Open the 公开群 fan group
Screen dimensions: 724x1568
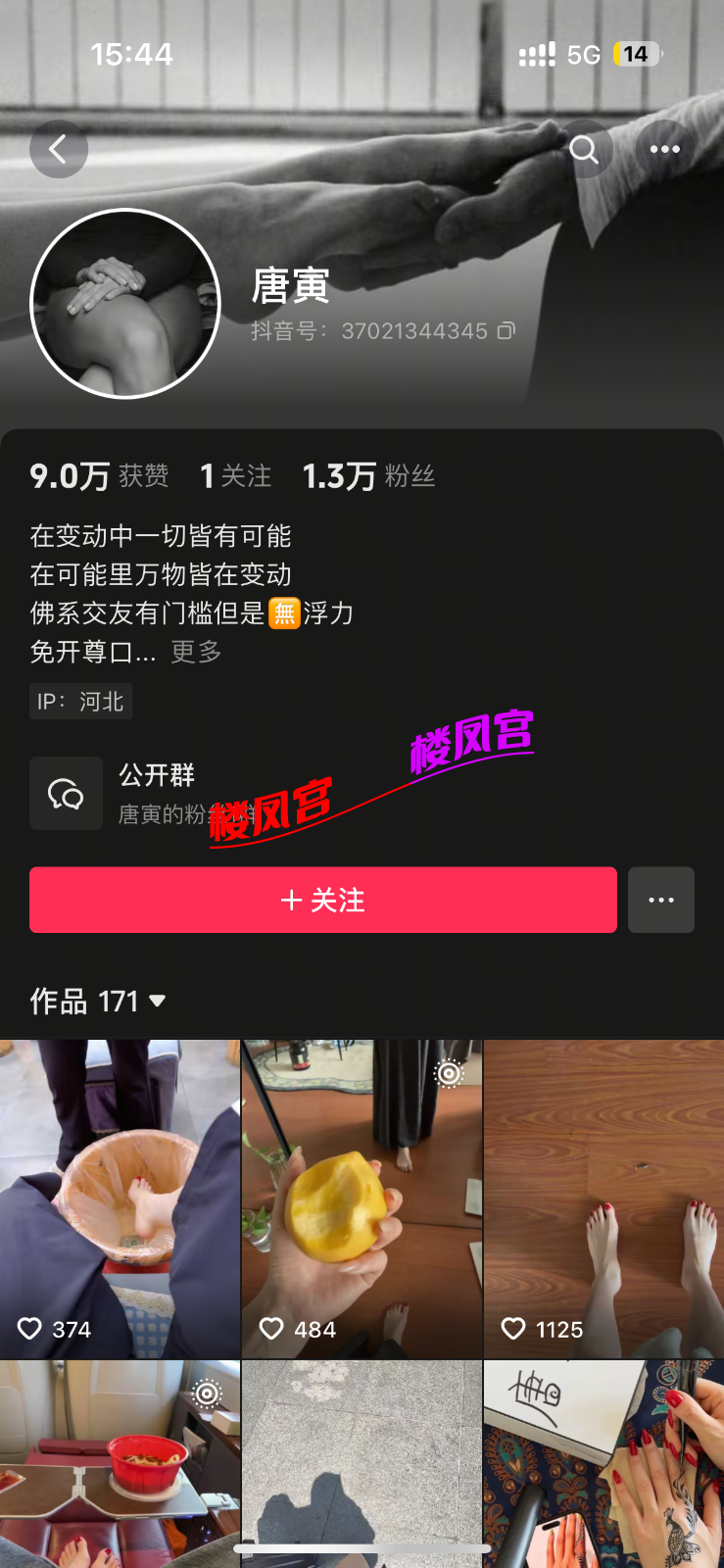157,794
